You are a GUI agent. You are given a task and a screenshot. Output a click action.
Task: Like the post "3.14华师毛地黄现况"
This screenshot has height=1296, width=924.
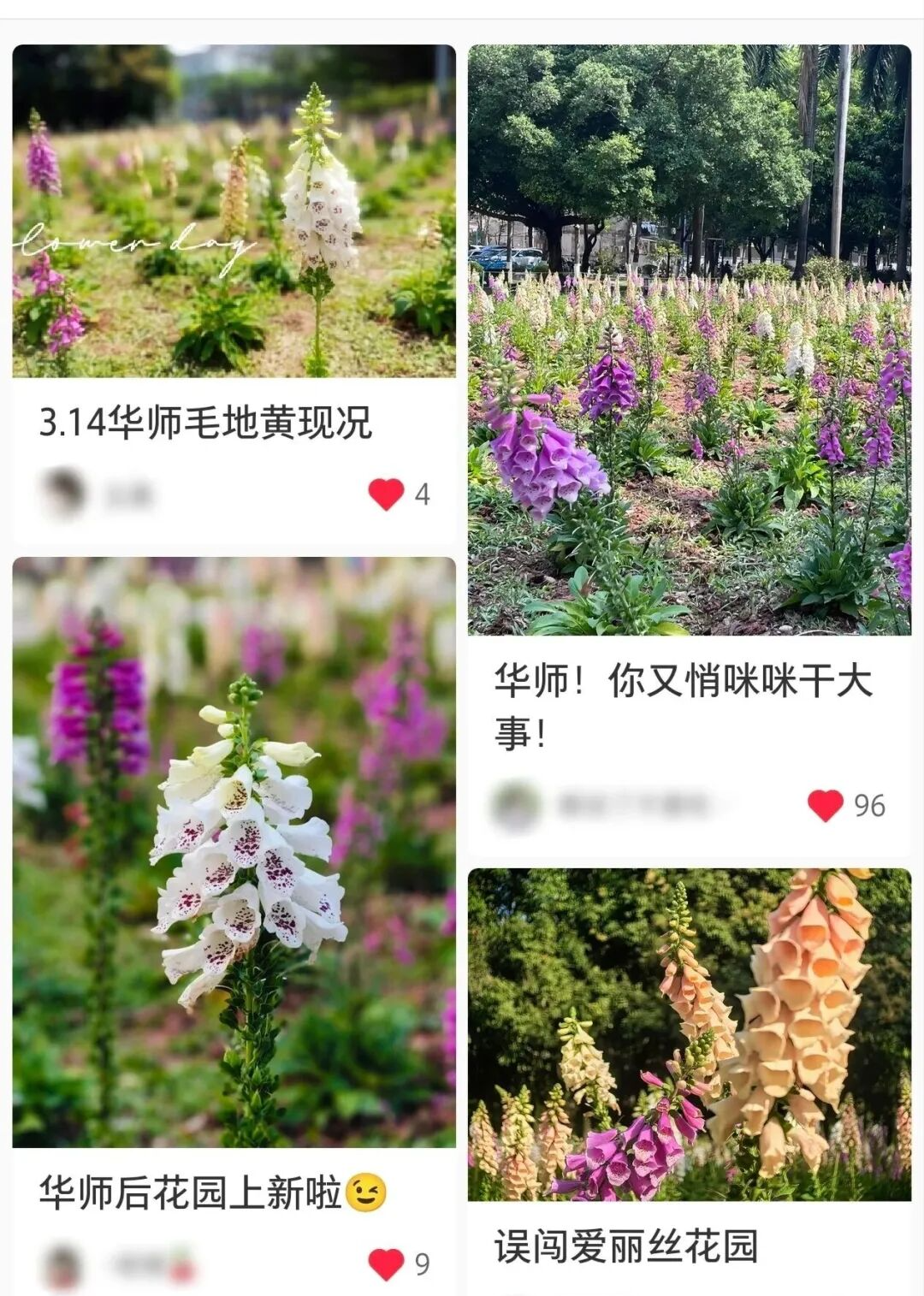[x=386, y=494]
